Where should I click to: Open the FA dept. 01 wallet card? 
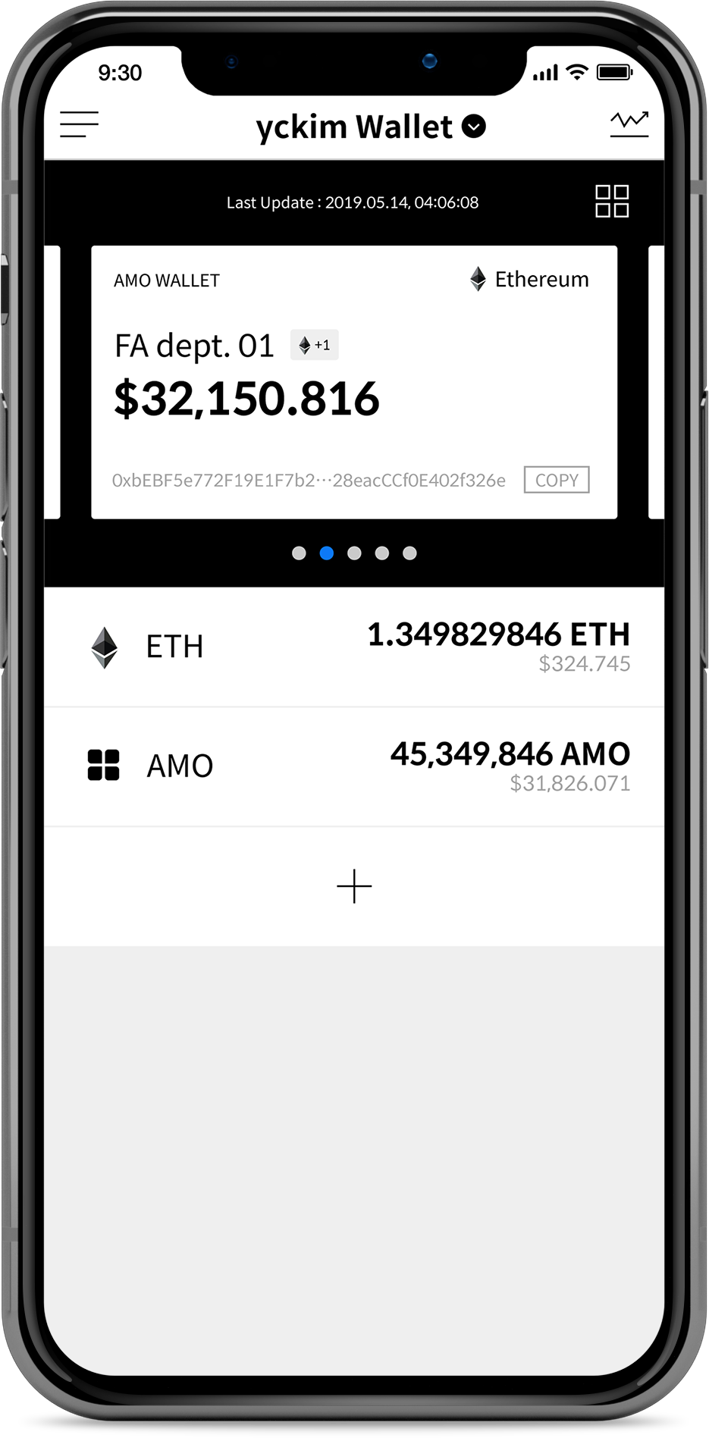[x=353, y=381]
